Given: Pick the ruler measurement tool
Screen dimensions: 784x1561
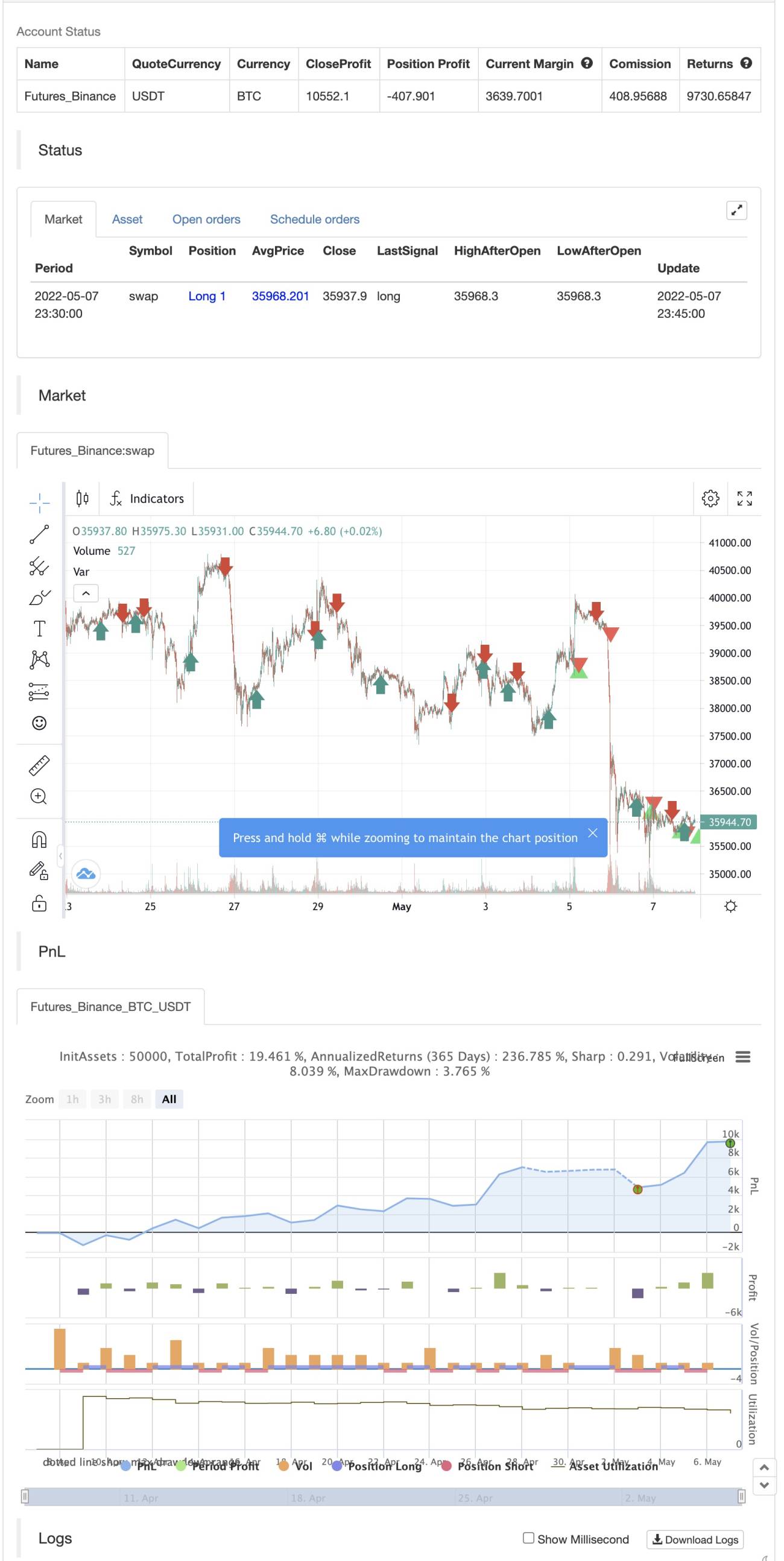Looking at the screenshot, I should pyautogui.click(x=39, y=765).
